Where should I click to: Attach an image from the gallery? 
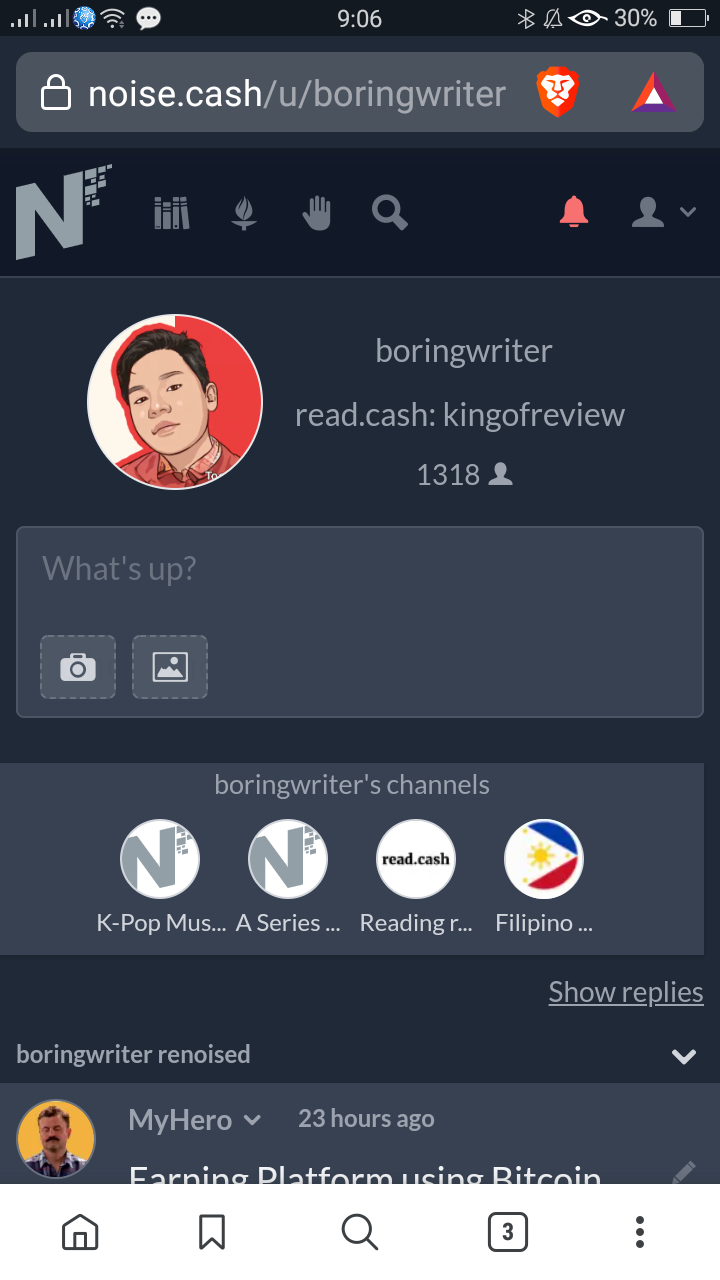170,667
